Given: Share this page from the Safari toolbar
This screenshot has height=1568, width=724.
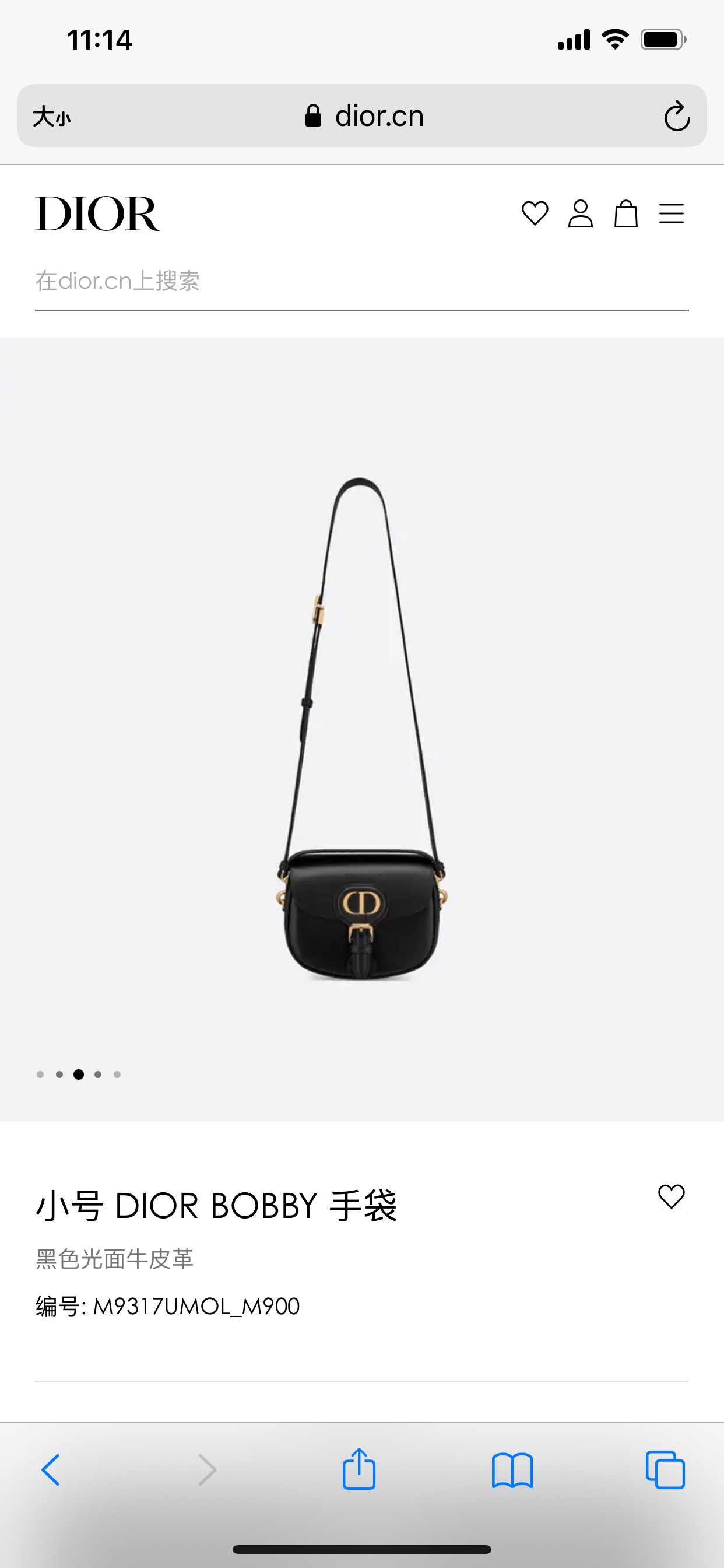Looking at the screenshot, I should [x=359, y=1469].
